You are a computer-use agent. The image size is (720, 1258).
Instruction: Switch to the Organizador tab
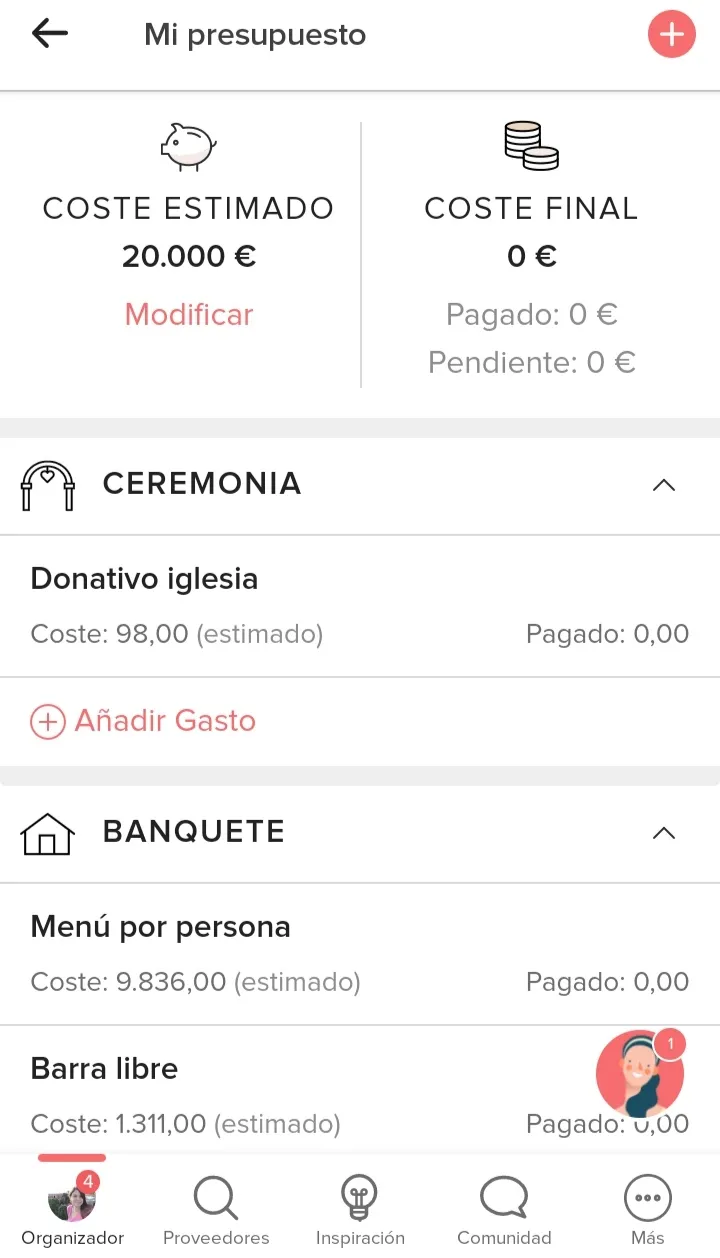pyautogui.click(x=72, y=1207)
